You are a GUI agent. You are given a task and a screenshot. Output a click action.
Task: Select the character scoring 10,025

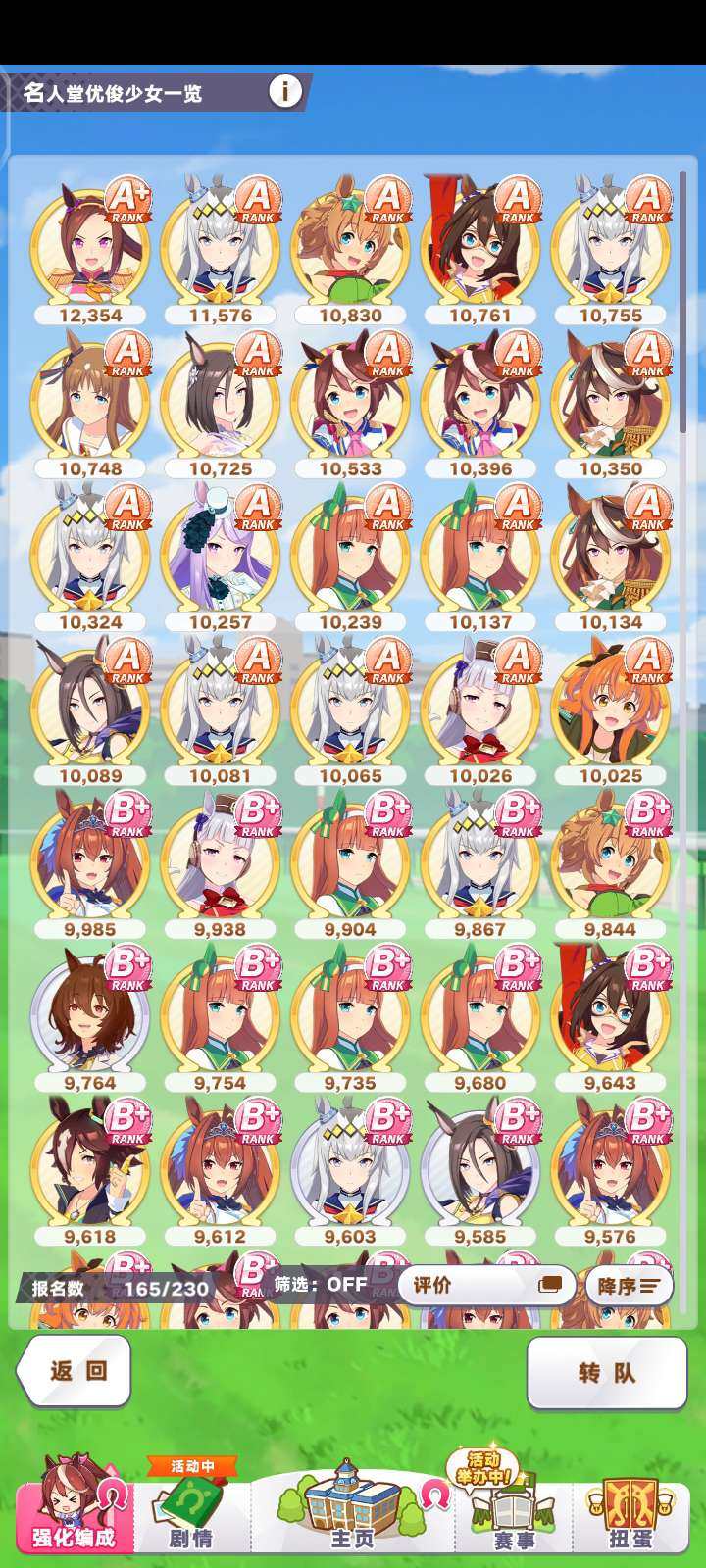click(610, 710)
